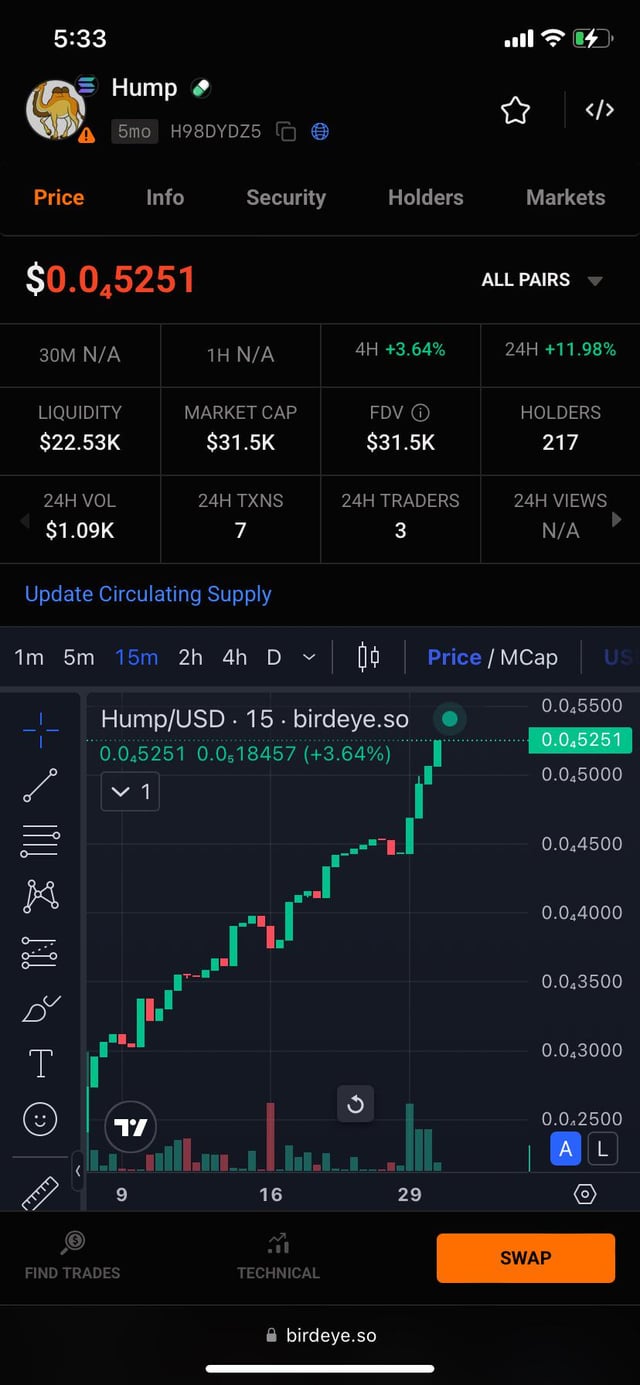
Task: Switch to the Info tab
Action: coord(165,197)
